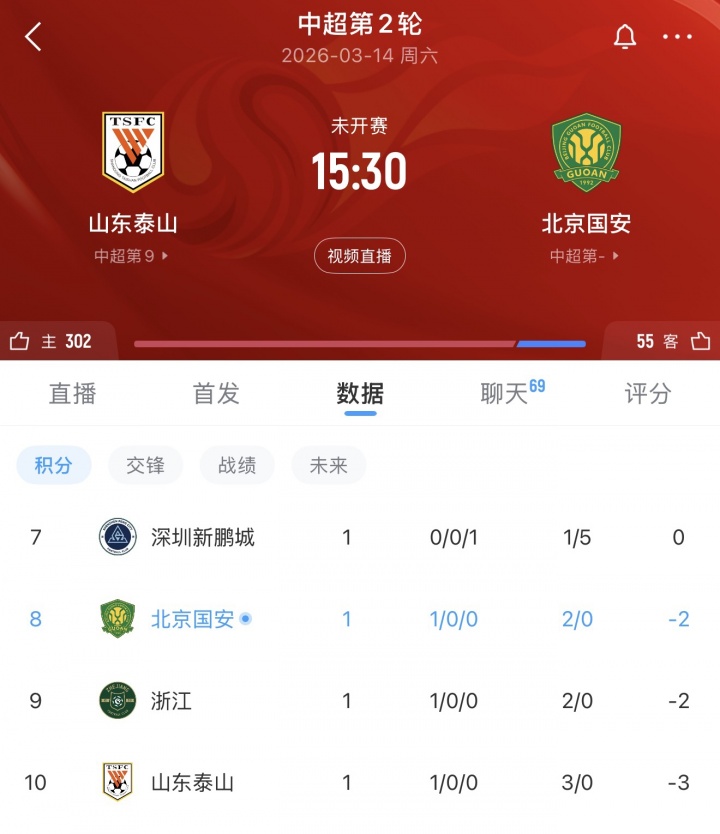Click the fan support ratio bar
Viewport: 720px width, 834px height.
360,344
